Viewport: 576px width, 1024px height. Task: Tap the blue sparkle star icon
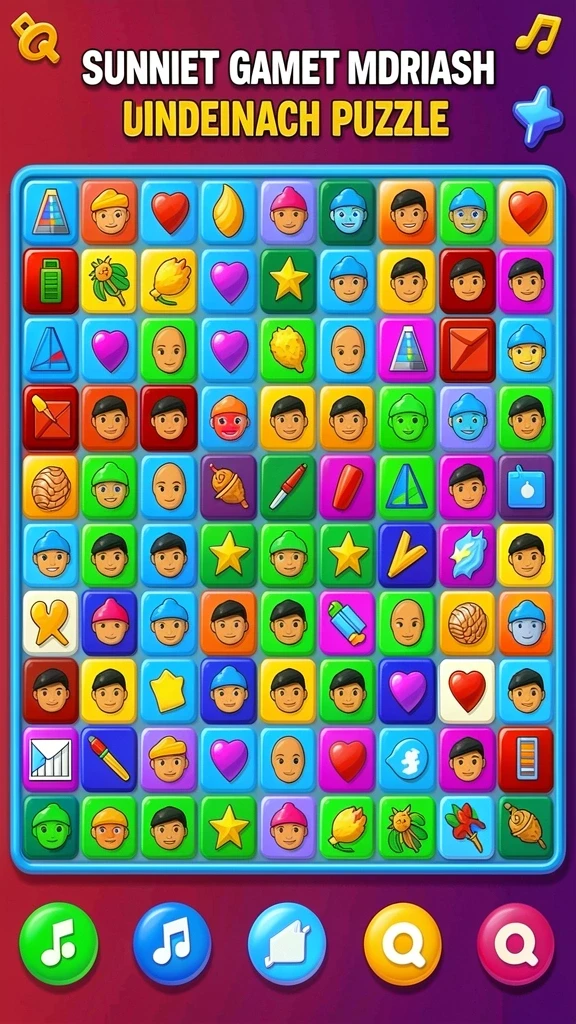point(537,116)
